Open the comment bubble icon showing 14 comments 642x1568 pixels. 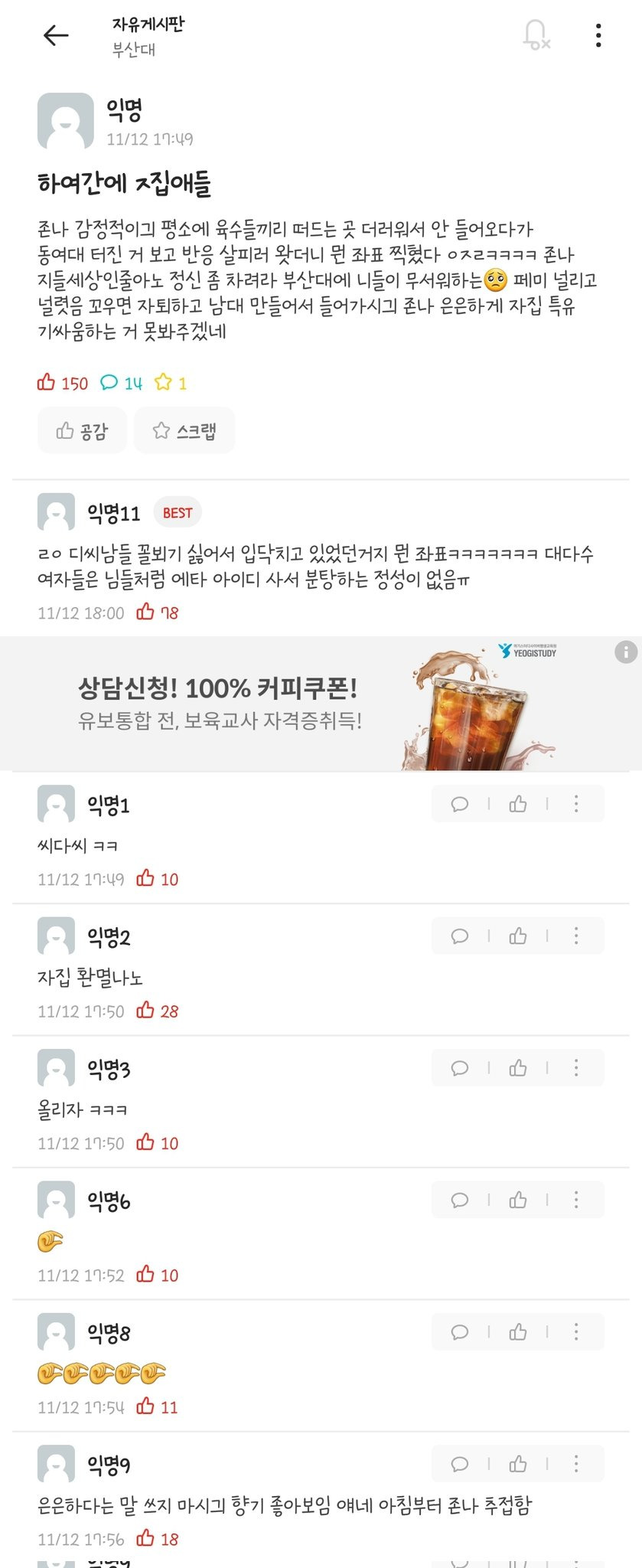109,381
